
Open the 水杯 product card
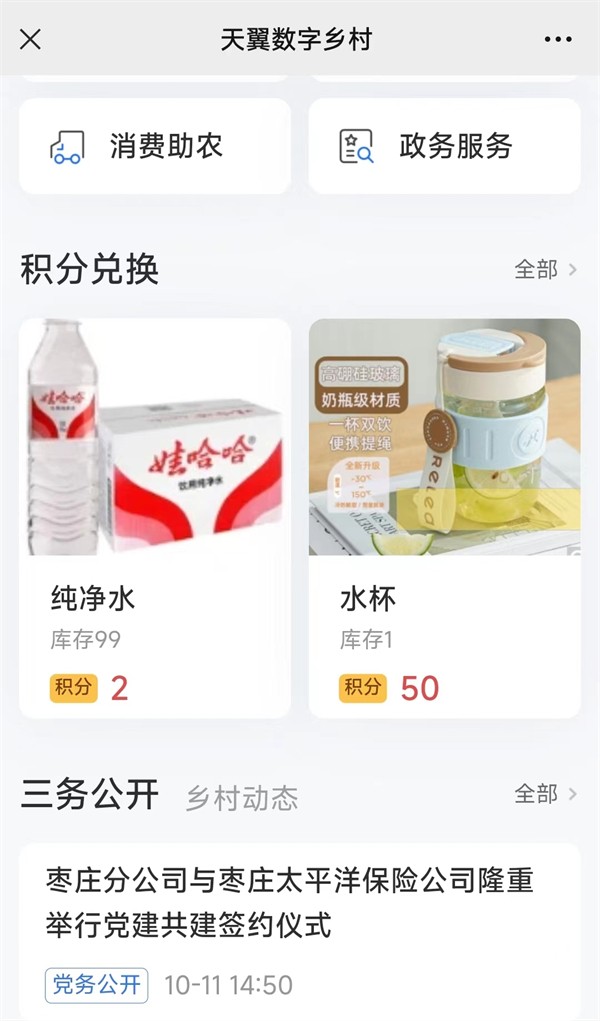click(444, 517)
